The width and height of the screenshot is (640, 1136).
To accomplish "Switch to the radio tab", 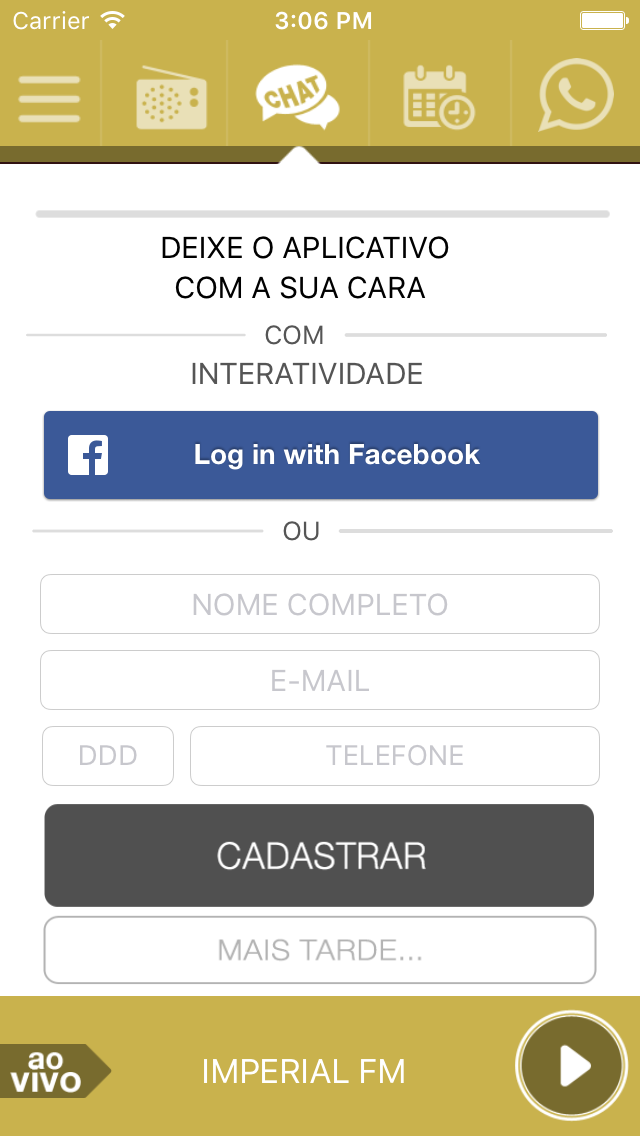I will pyautogui.click(x=171, y=99).
